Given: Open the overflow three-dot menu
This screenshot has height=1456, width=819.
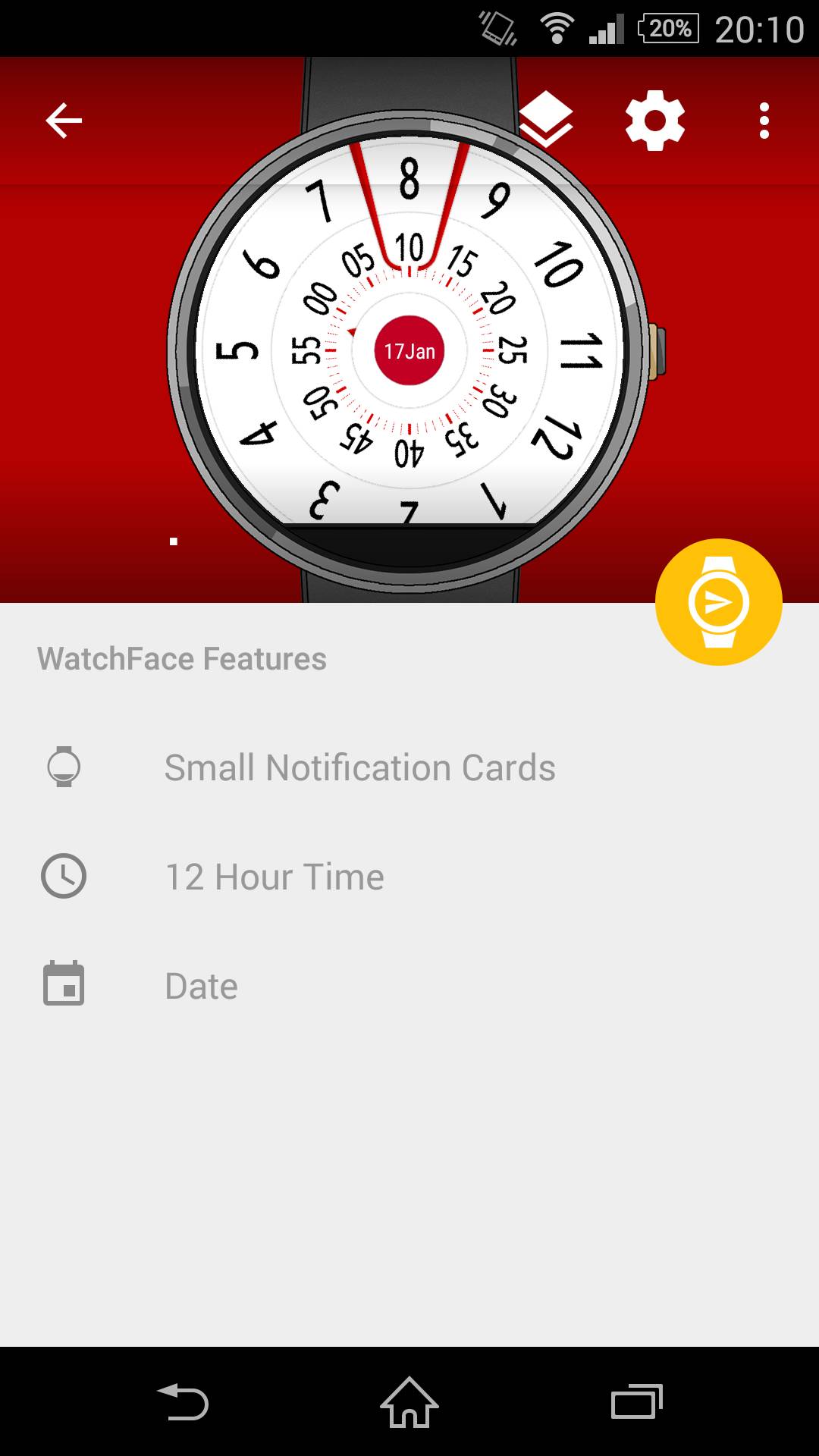Looking at the screenshot, I should (764, 120).
